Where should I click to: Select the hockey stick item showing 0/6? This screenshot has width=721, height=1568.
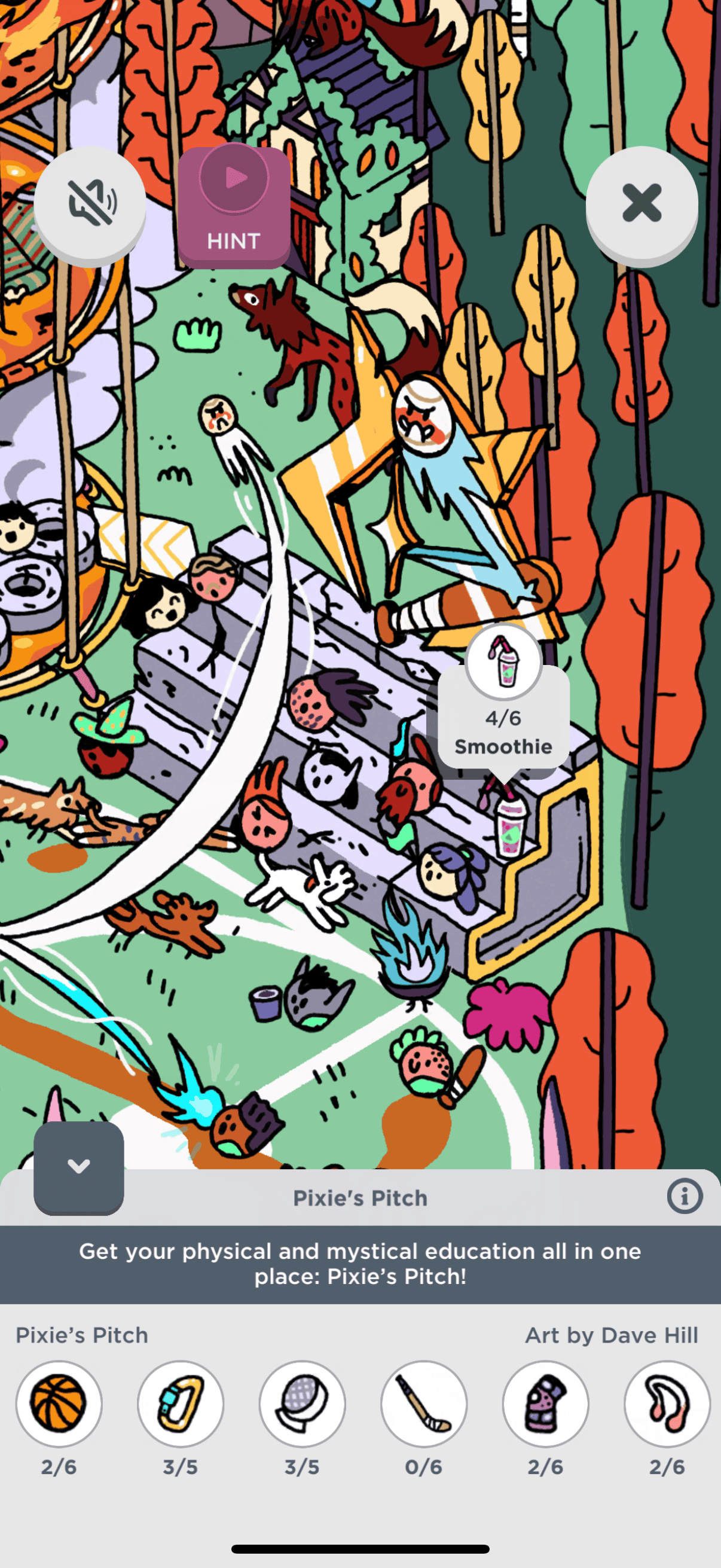tap(424, 1404)
